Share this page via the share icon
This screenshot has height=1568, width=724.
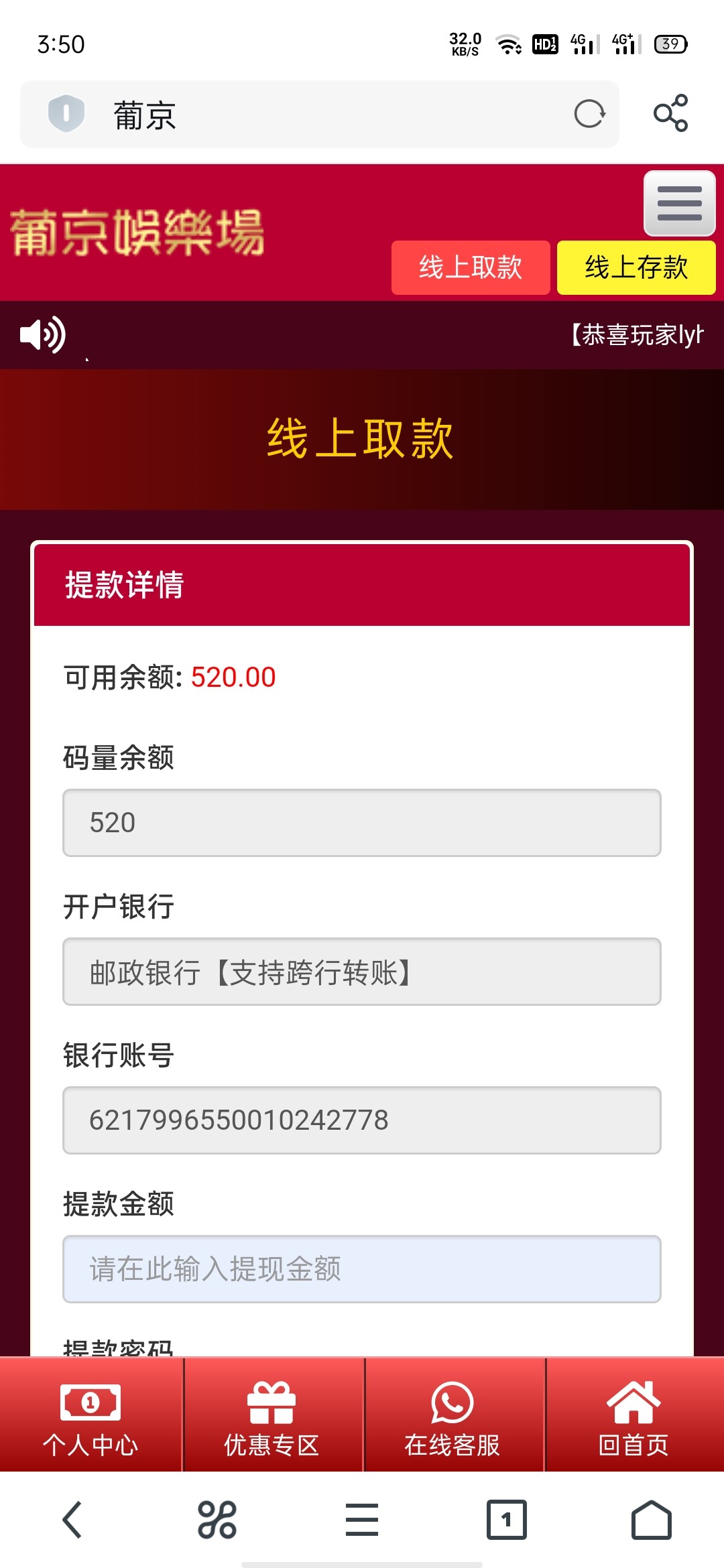(x=670, y=113)
